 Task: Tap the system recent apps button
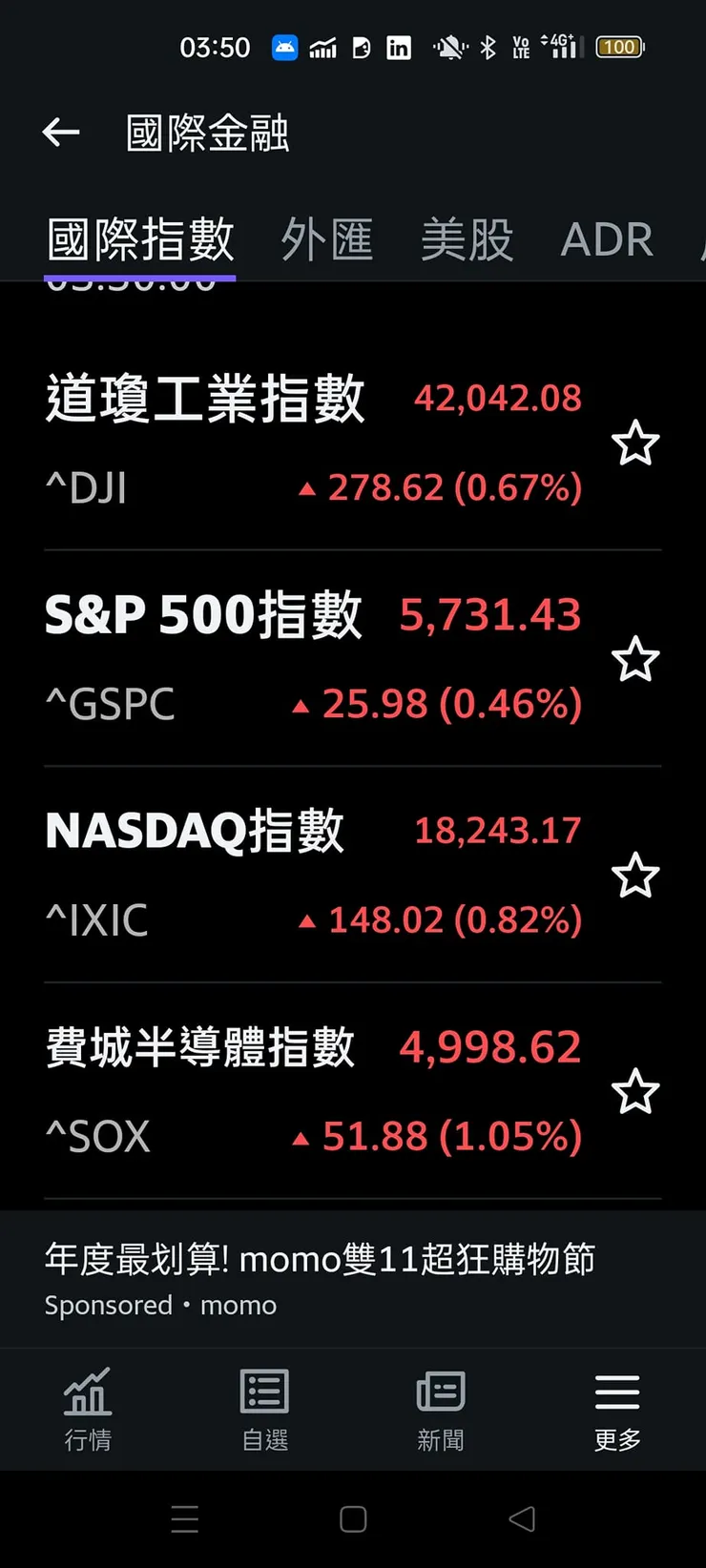tap(184, 1519)
